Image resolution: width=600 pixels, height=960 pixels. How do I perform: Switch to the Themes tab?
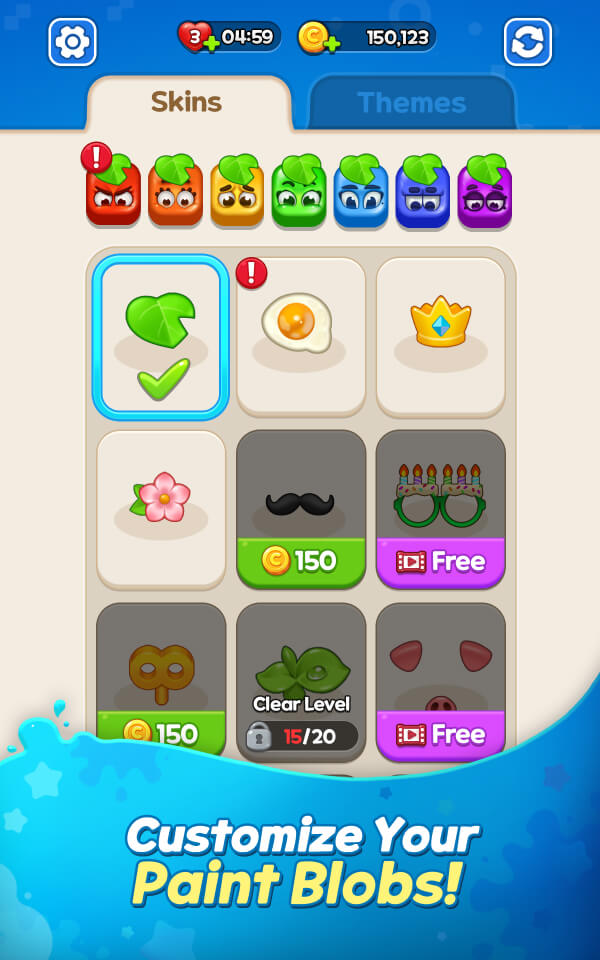(x=411, y=103)
